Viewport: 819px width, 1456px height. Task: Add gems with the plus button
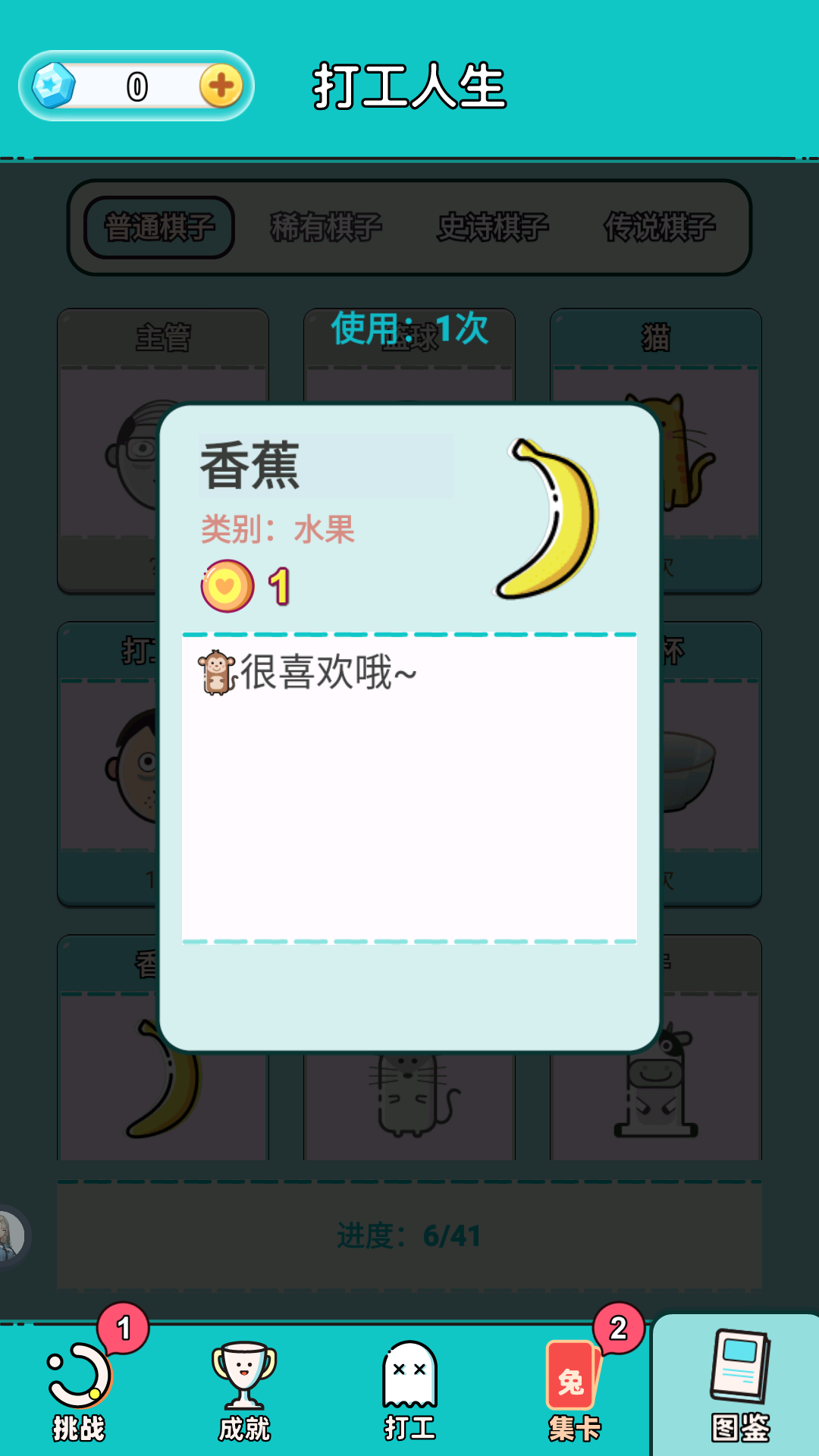[x=221, y=86]
